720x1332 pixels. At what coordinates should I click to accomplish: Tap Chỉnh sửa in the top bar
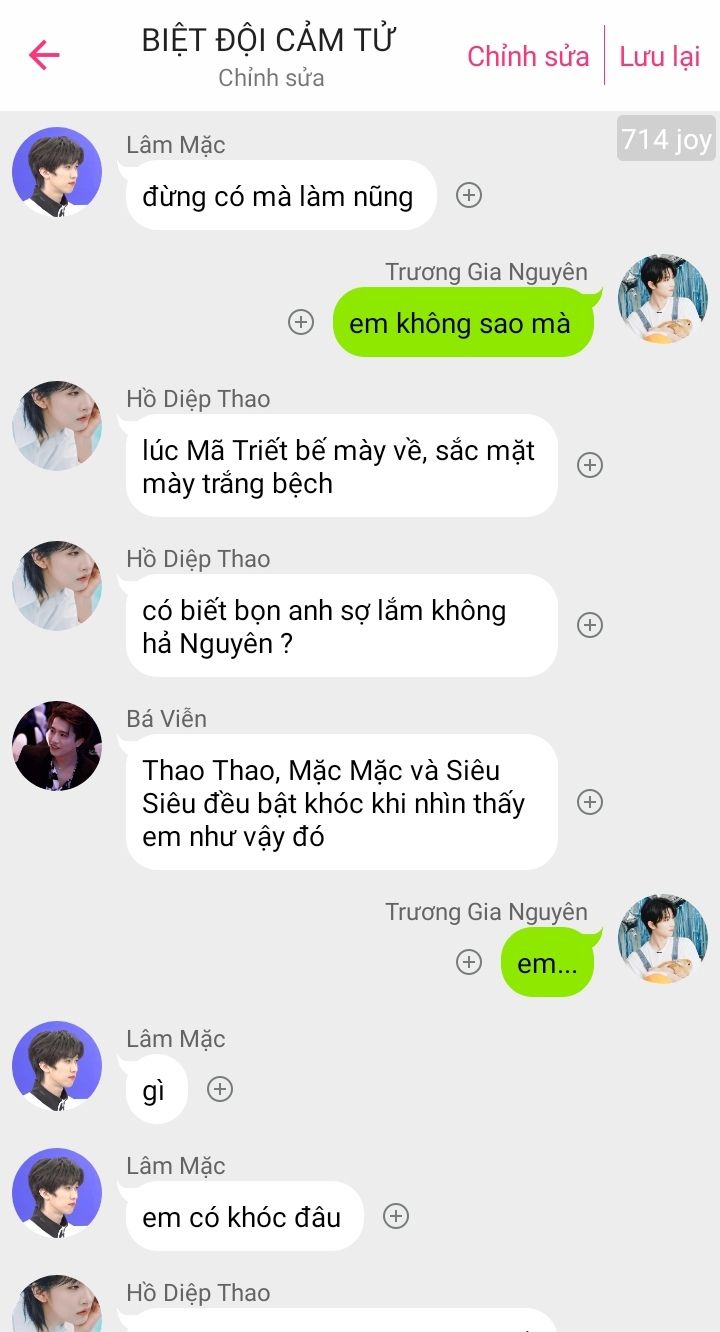click(x=528, y=56)
